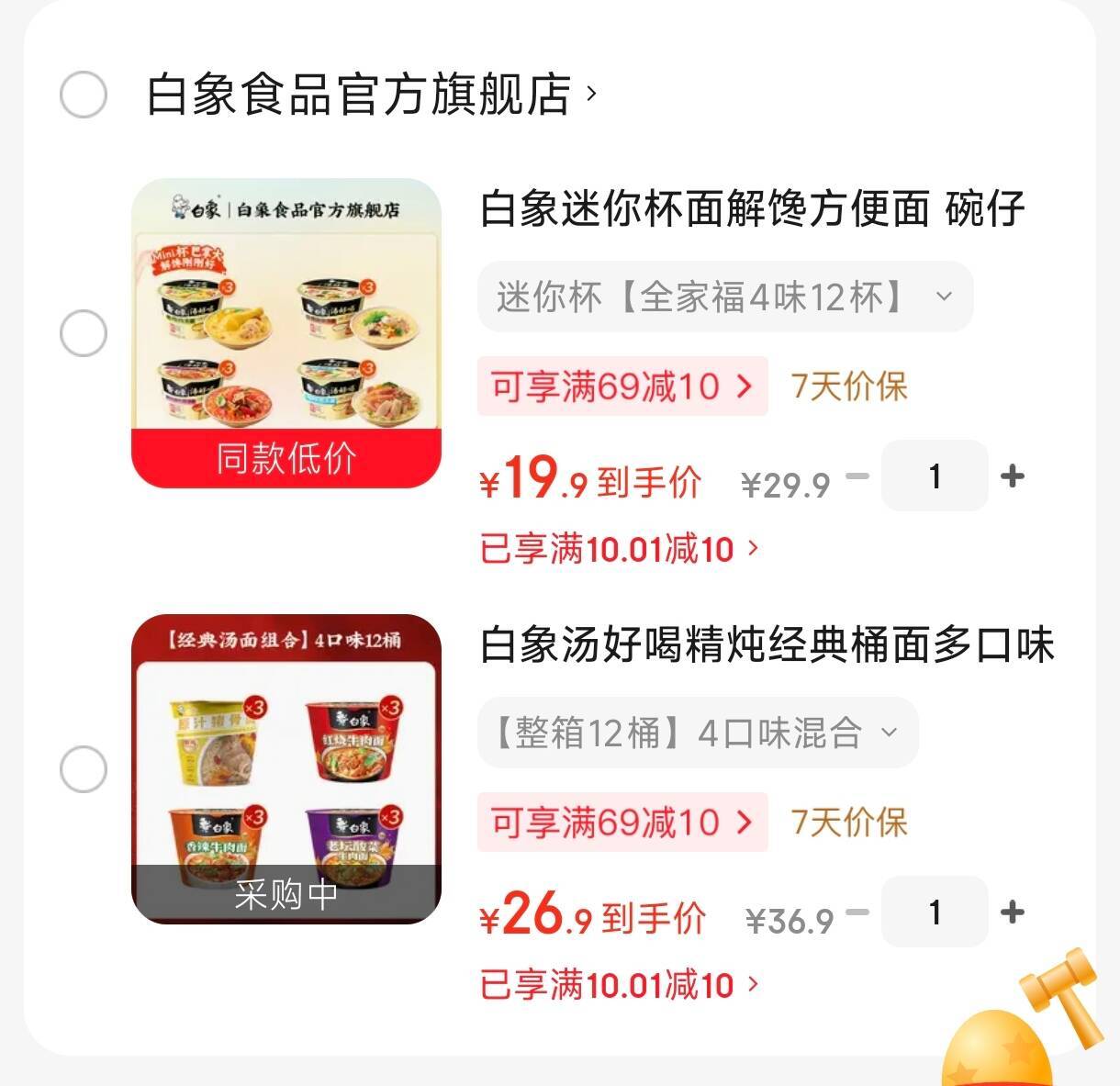
Task: View 已享满10.01减10 details under ¥19.9
Action: [620, 549]
